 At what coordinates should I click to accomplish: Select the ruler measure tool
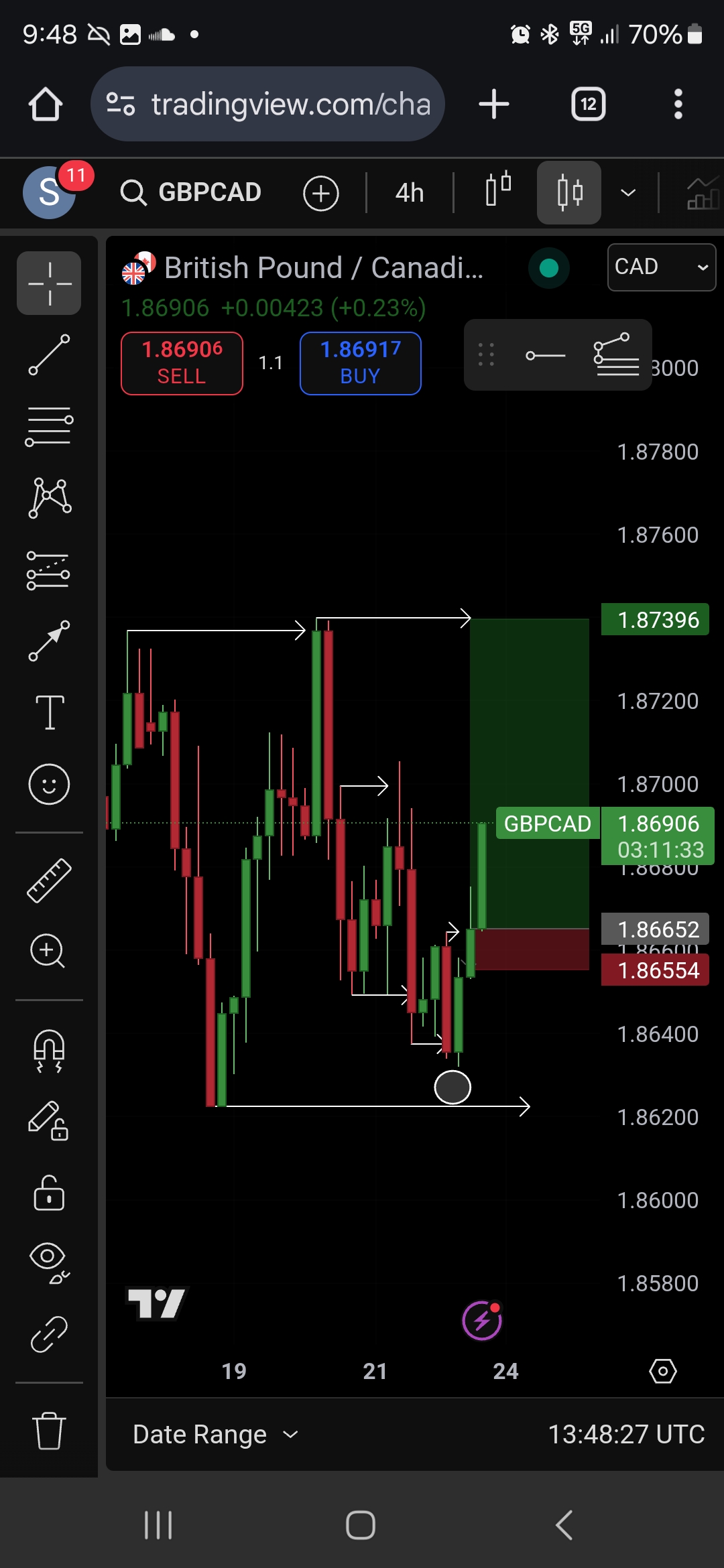click(49, 880)
